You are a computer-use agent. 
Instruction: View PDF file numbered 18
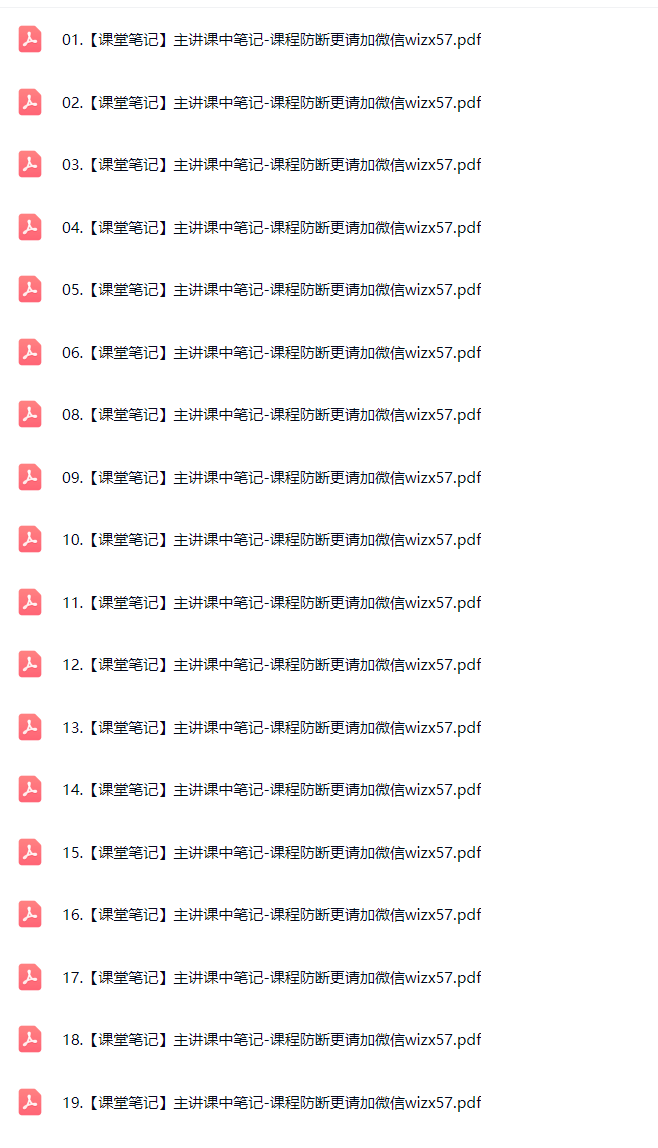[x=270, y=1040]
